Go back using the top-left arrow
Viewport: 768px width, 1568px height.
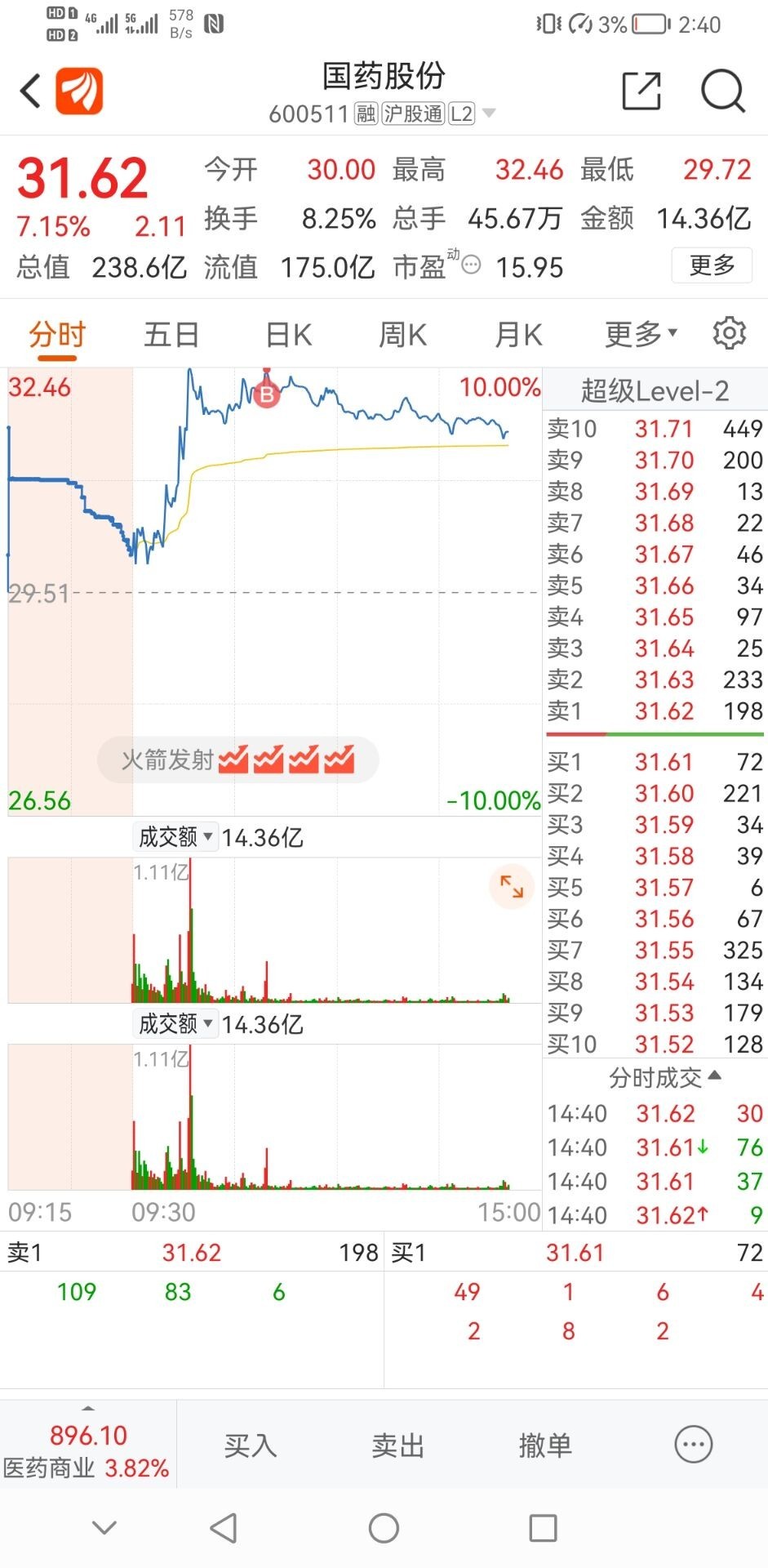pyautogui.click(x=30, y=91)
